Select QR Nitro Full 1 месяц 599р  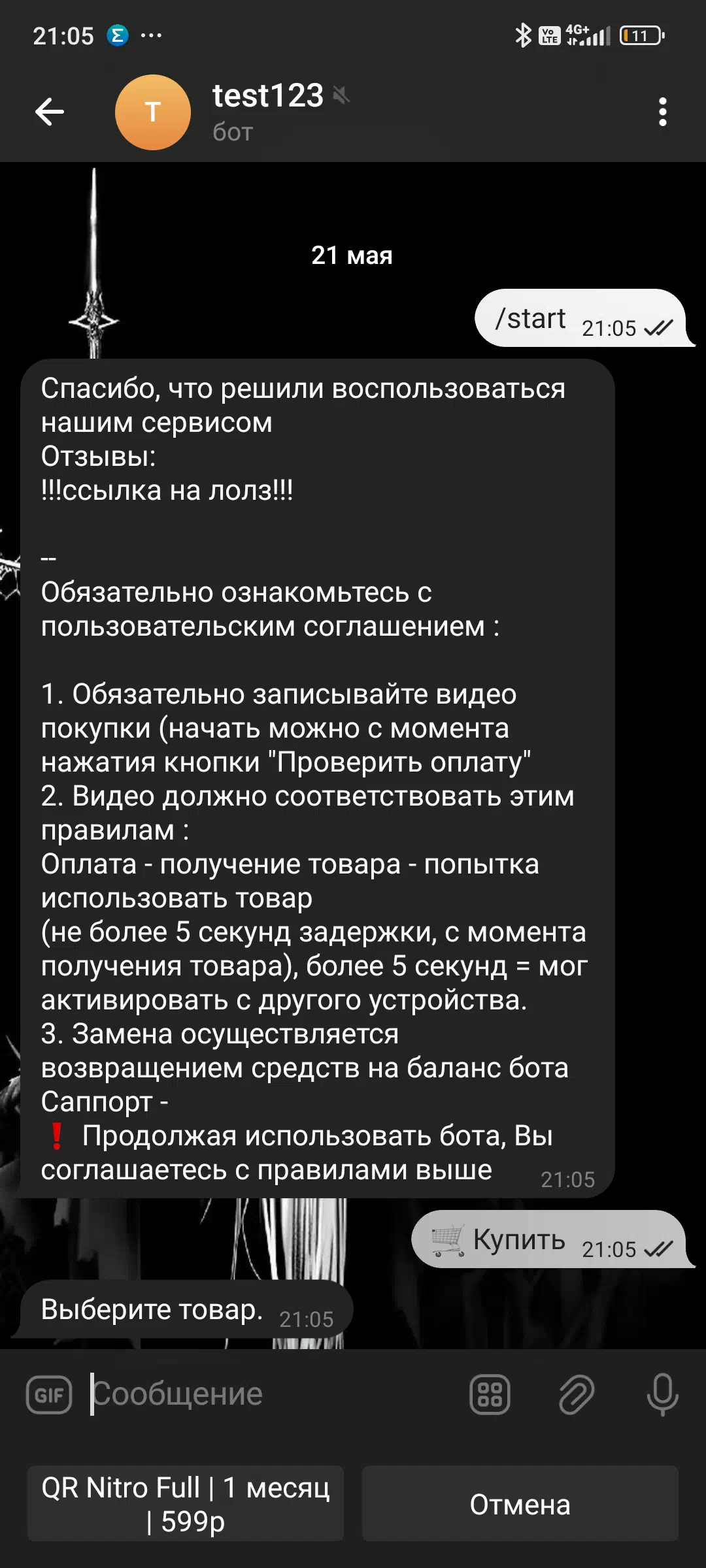pos(186,1503)
